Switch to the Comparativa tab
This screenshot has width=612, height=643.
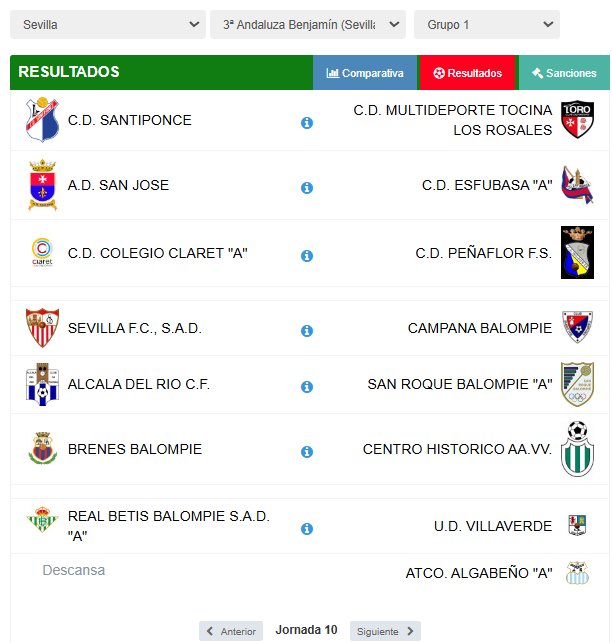[x=365, y=73]
